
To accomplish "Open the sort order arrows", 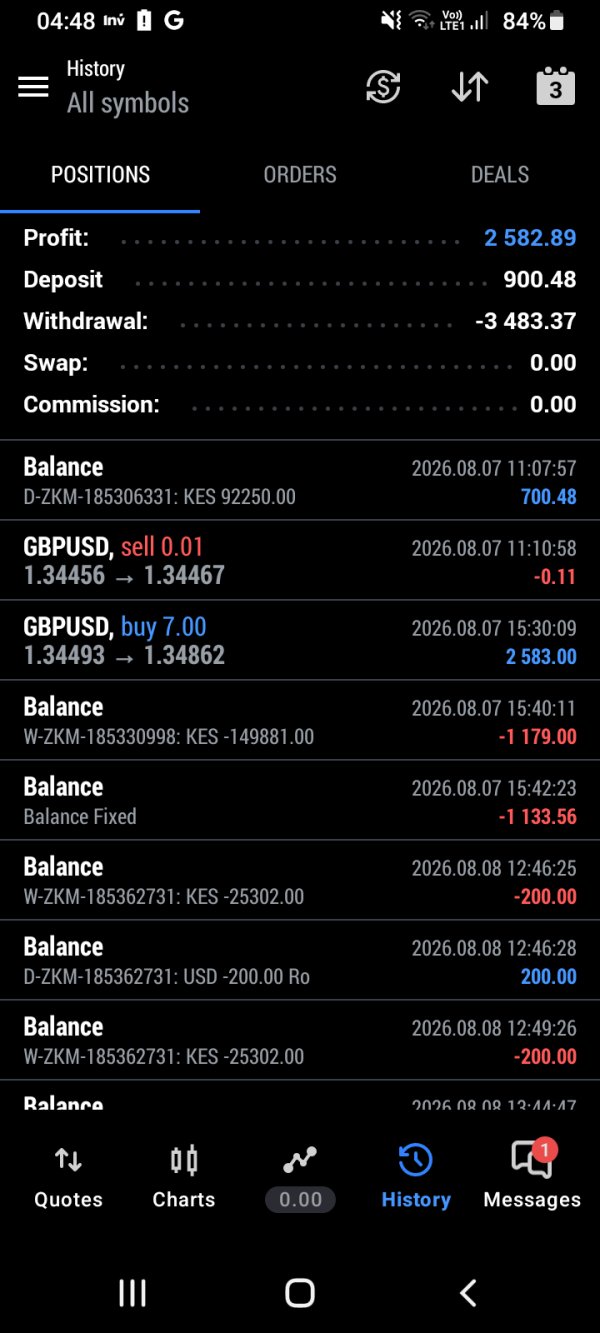I will (469, 88).
